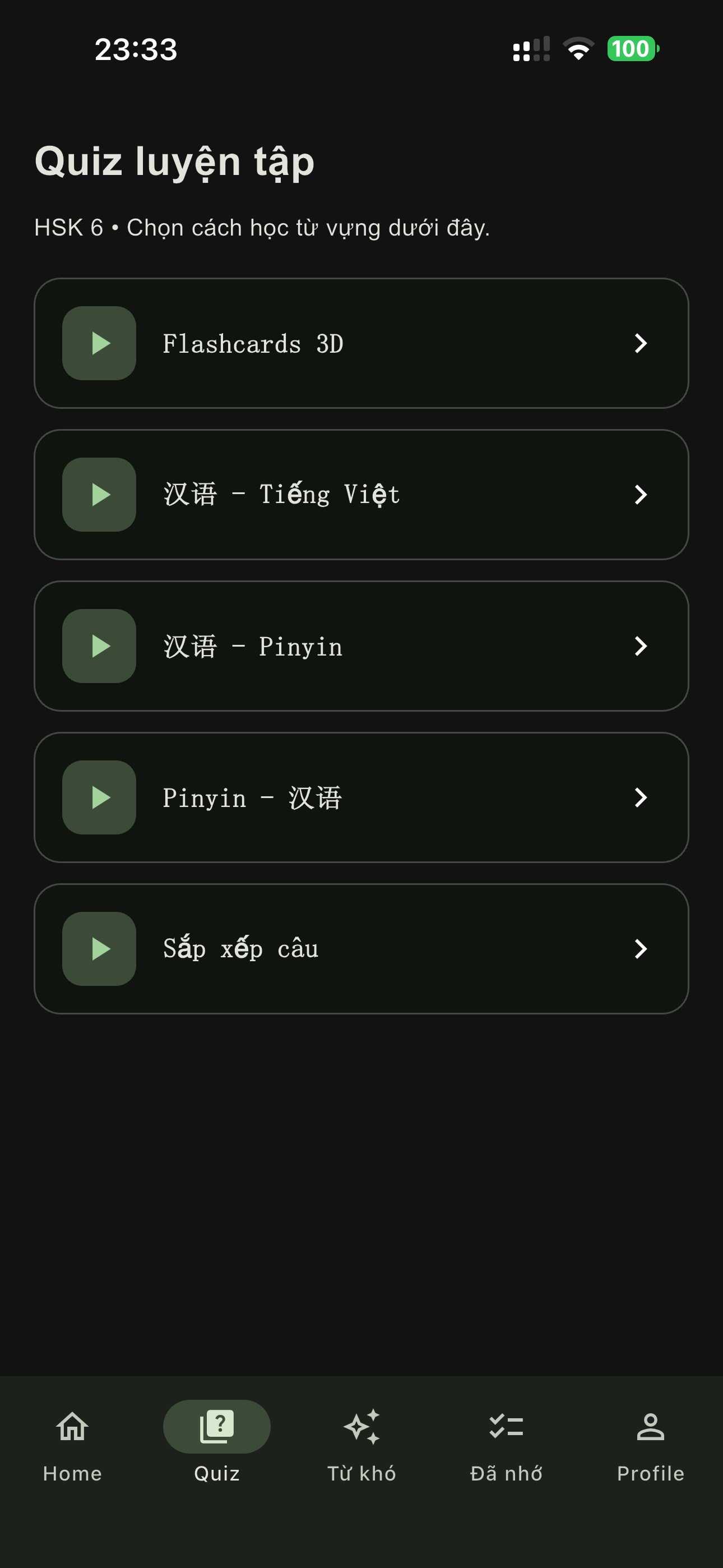Viewport: 723px width, 1568px height.
Task: Open the Flashcards 3D quiz mode
Action: point(361,343)
